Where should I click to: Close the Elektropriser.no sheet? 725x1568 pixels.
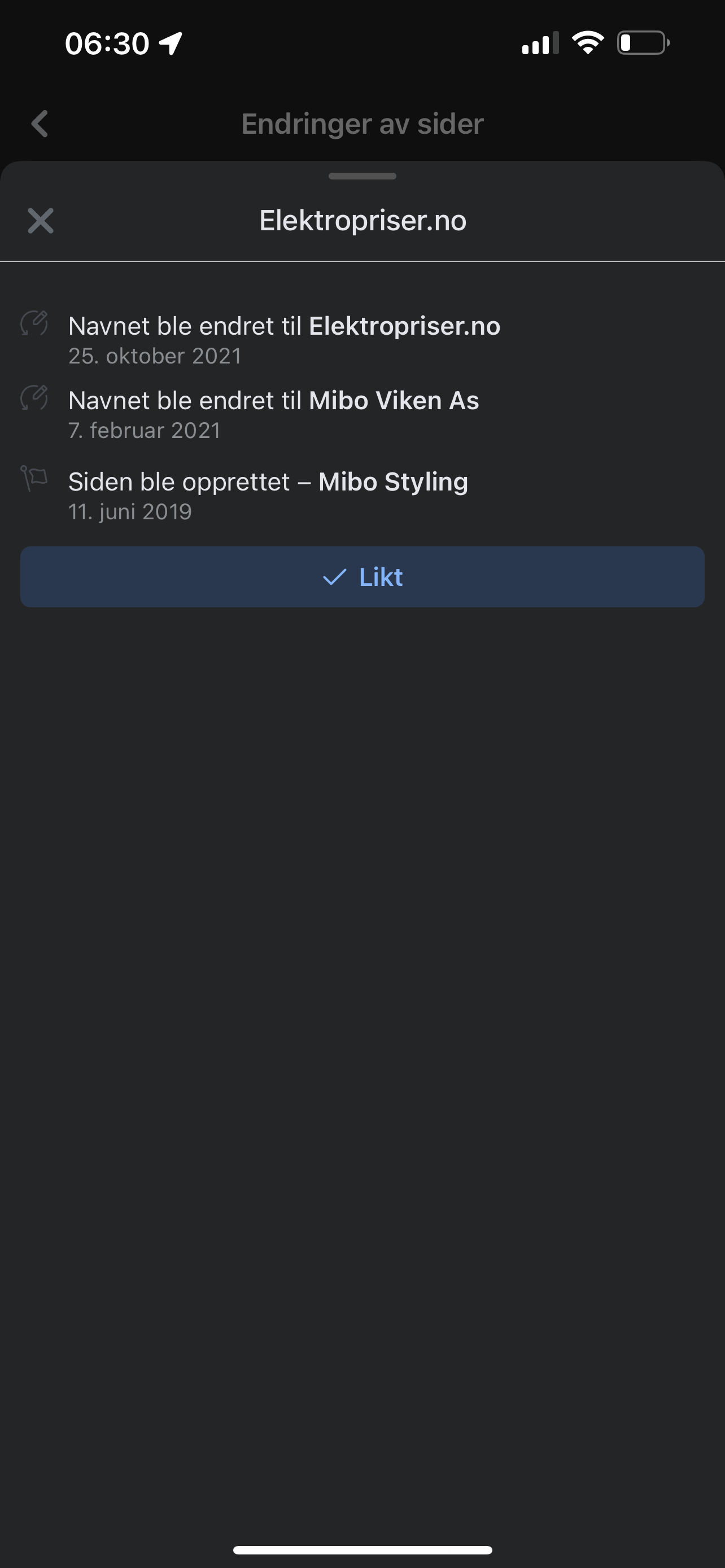[40, 220]
